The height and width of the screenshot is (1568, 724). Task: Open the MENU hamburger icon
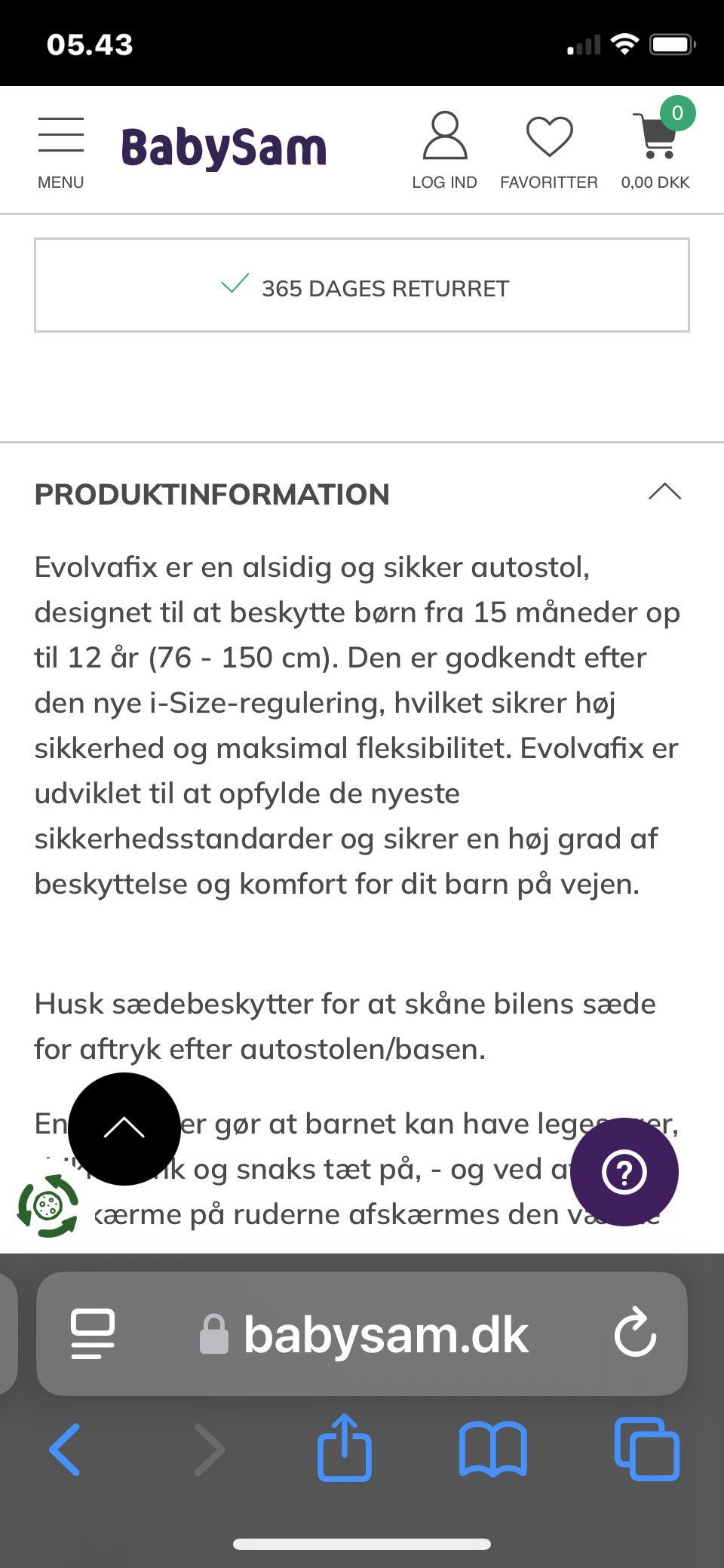pyautogui.click(x=60, y=134)
